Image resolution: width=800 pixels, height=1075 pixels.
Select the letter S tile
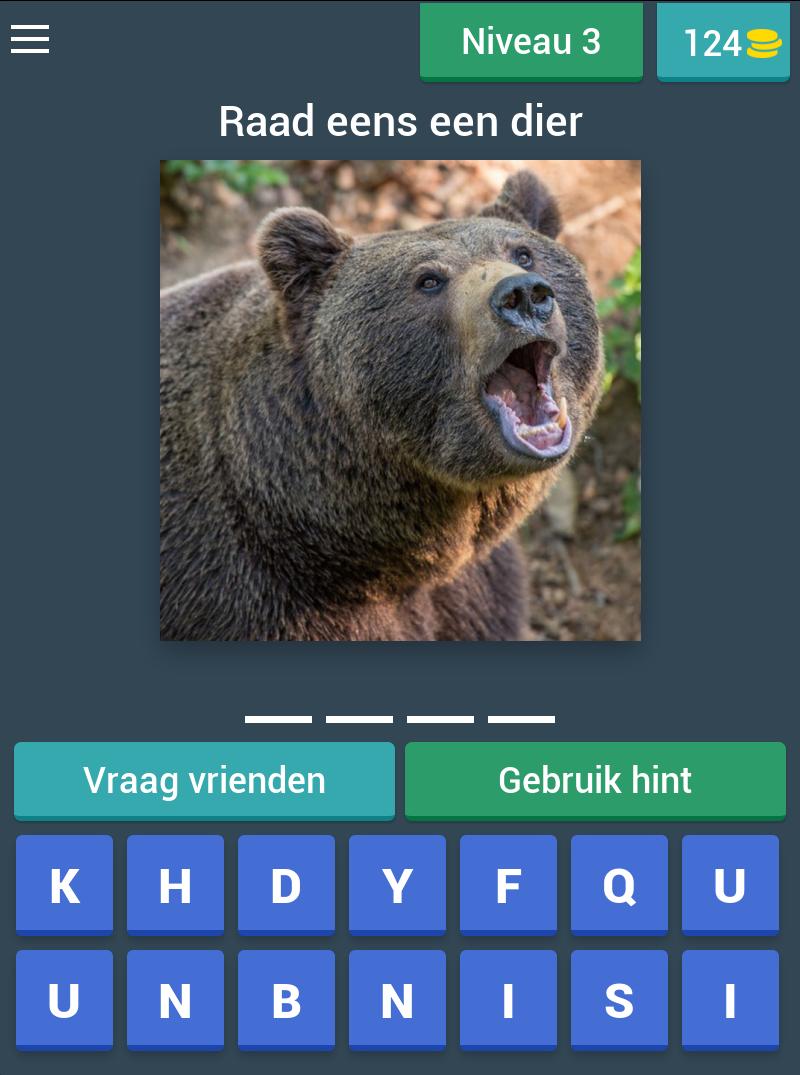[x=619, y=999]
